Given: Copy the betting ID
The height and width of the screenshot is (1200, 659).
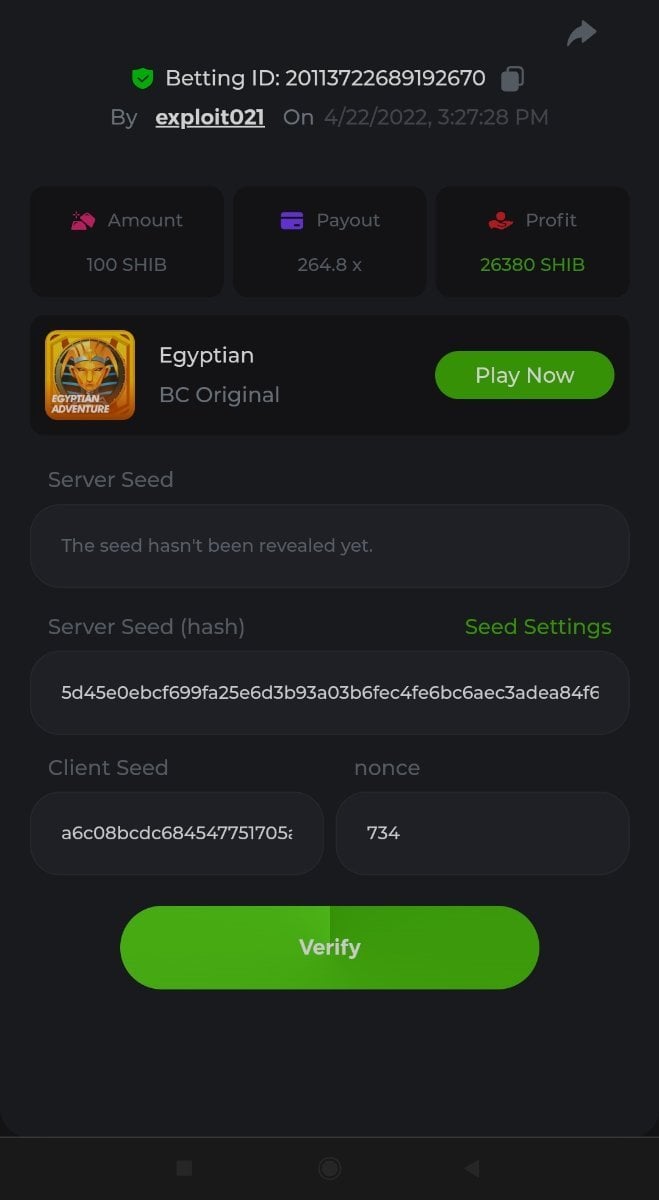Looking at the screenshot, I should coord(512,78).
